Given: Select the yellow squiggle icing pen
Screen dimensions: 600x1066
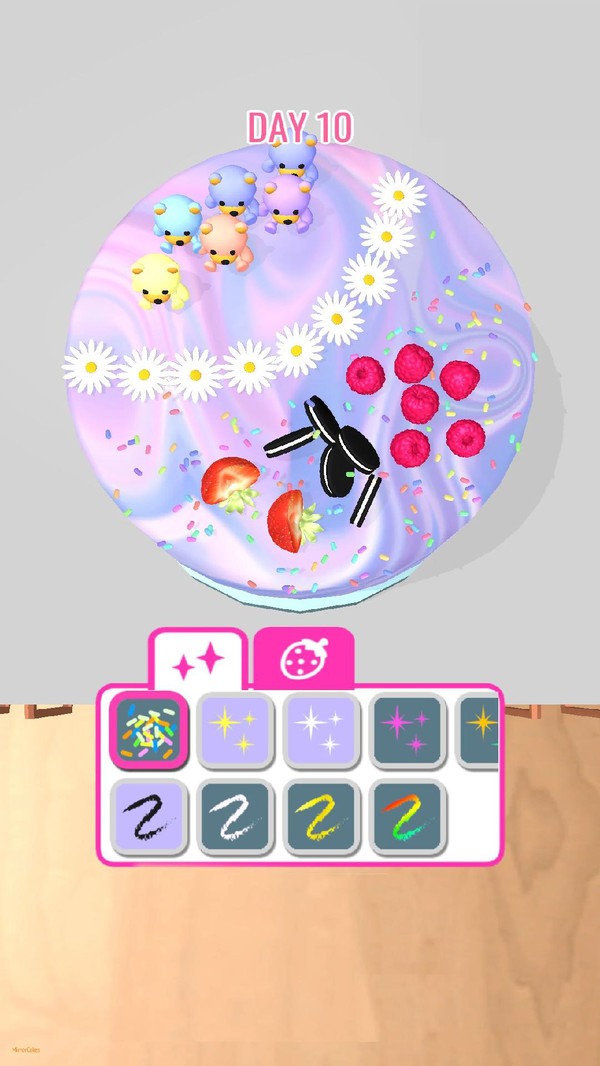Looking at the screenshot, I should click(320, 817).
